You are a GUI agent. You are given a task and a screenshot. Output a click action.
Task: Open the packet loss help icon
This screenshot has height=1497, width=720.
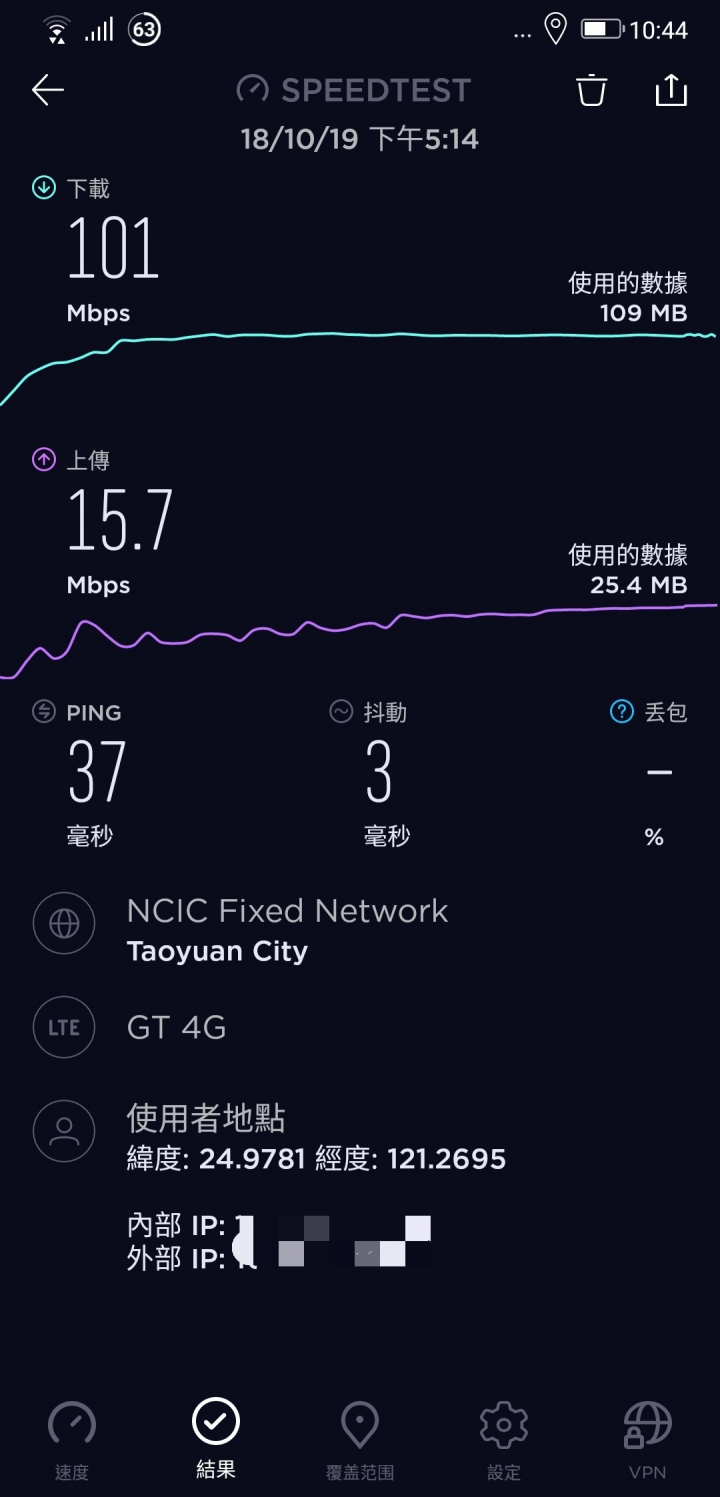[x=621, y=712]
